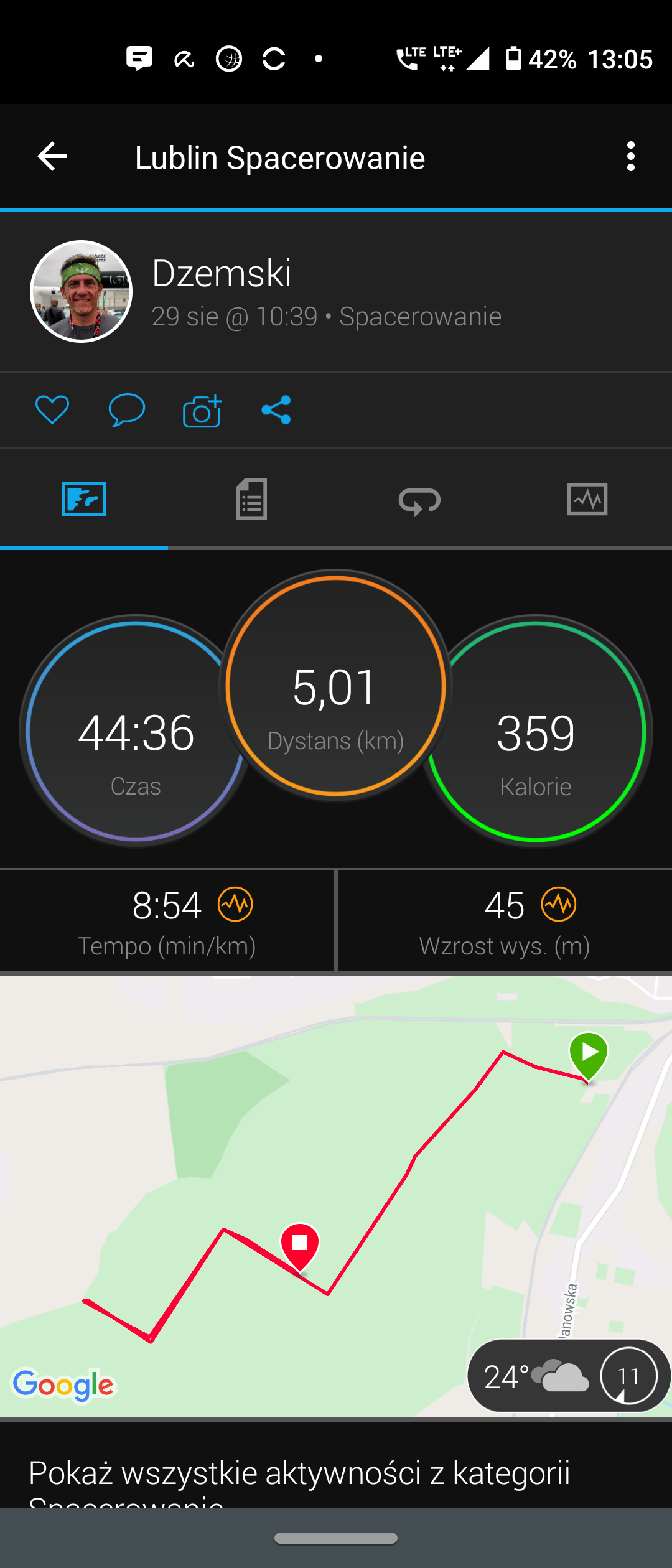Viewport: 672px width, 1568px height.
Task: Open the three-dot overflow menu
Action: click(x=630, y=156)
